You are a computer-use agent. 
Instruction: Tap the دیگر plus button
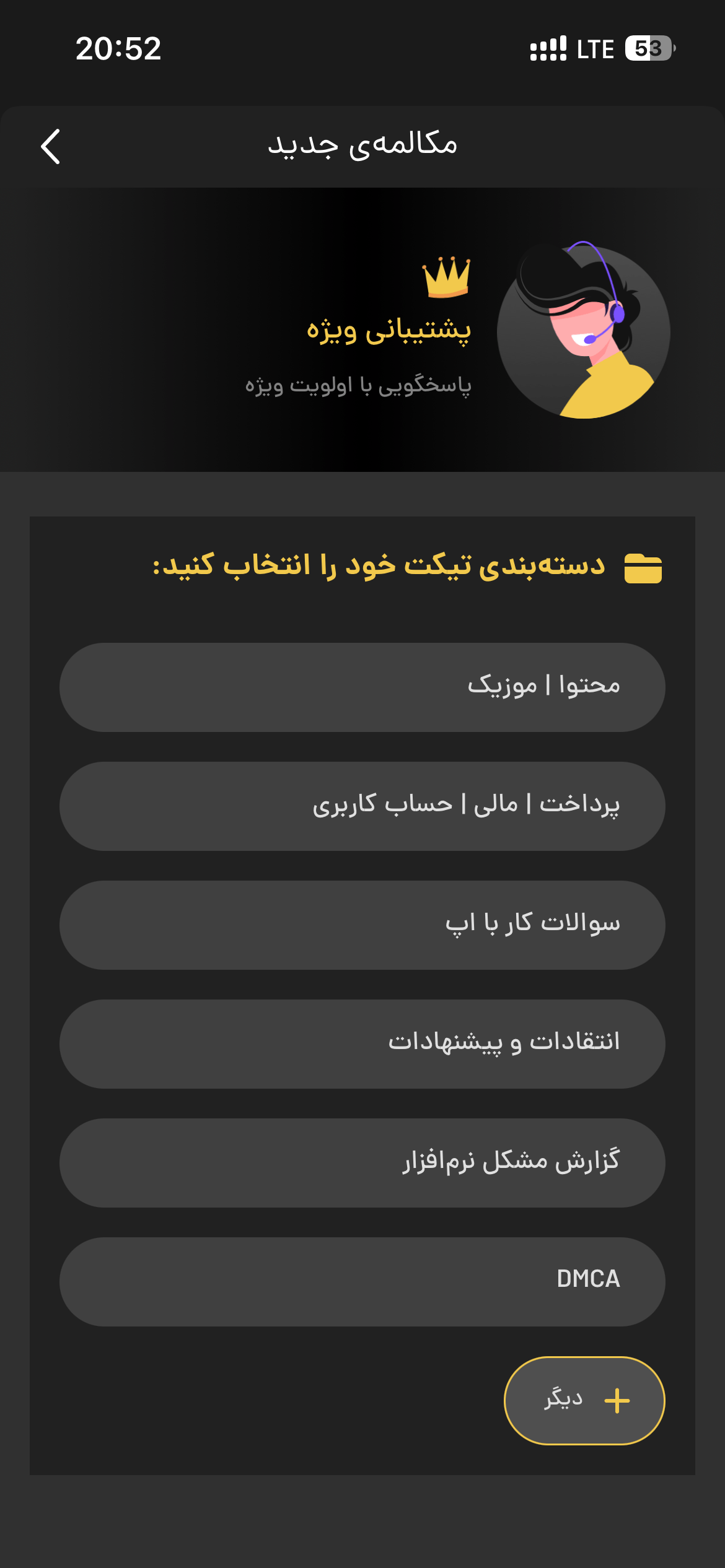click(x=584, y=1401)
